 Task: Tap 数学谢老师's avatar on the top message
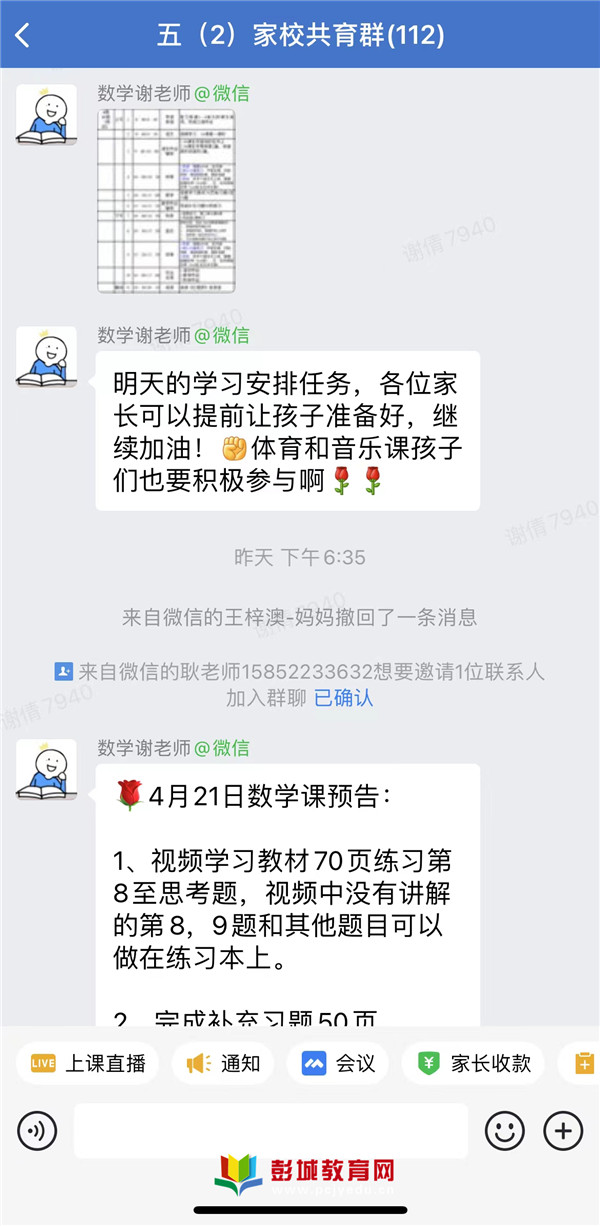(46, 114)
